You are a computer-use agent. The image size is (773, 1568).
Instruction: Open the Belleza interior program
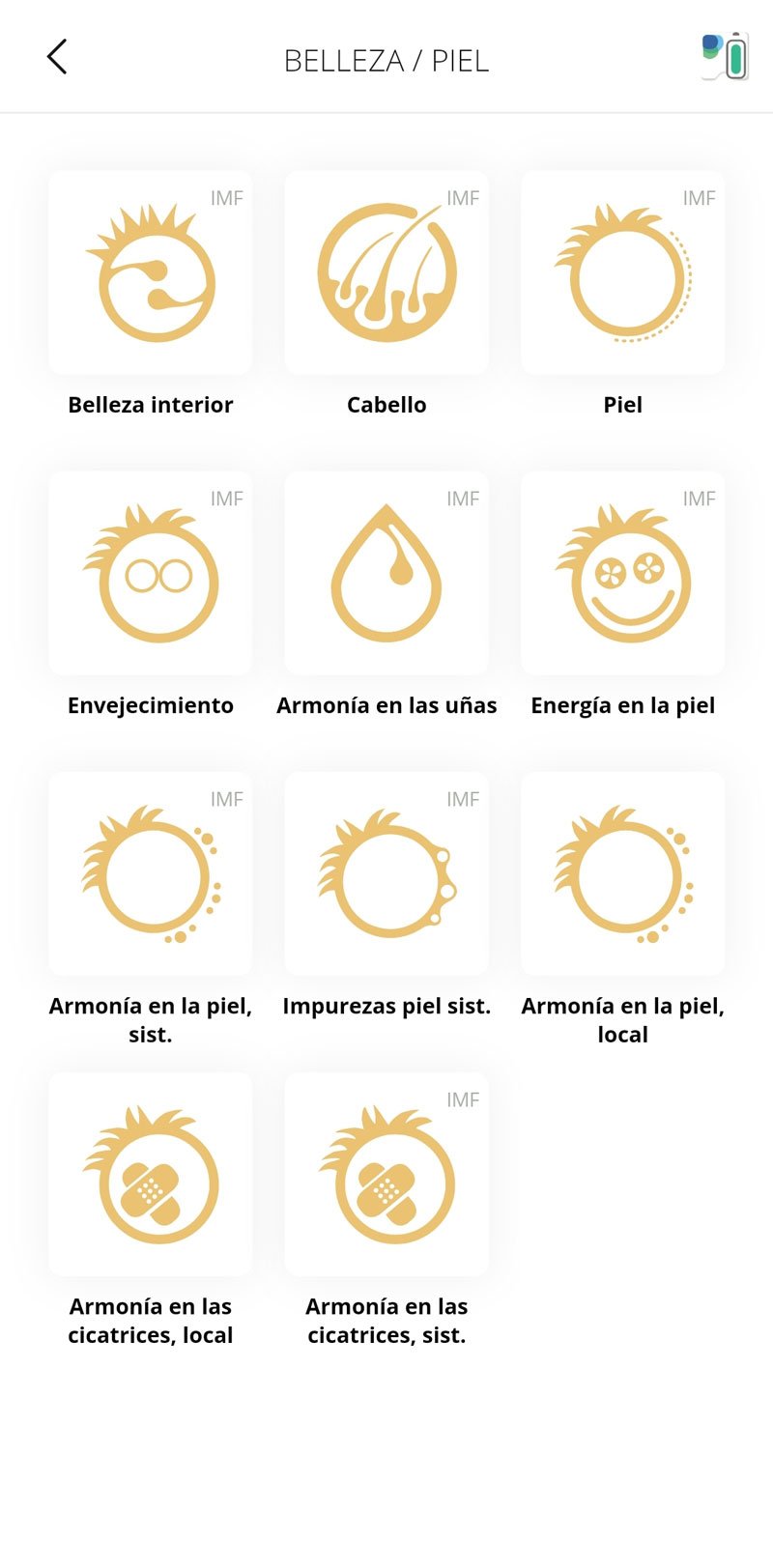(x=151, y=273)
